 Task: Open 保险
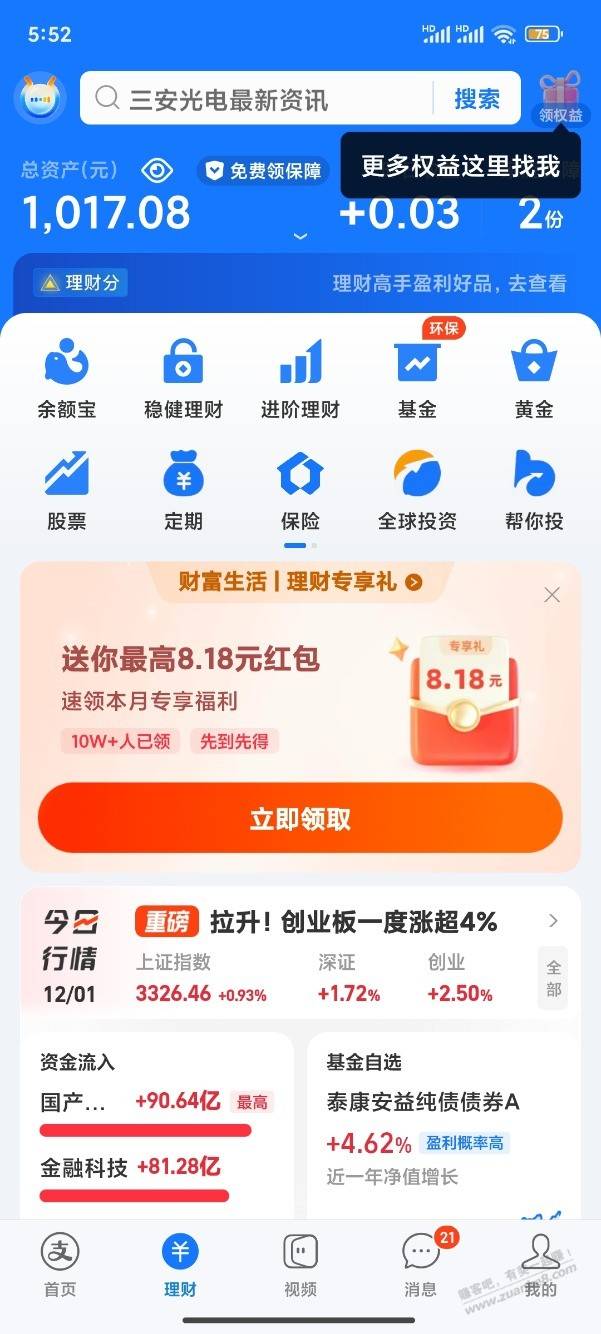(x=300, y=491)
